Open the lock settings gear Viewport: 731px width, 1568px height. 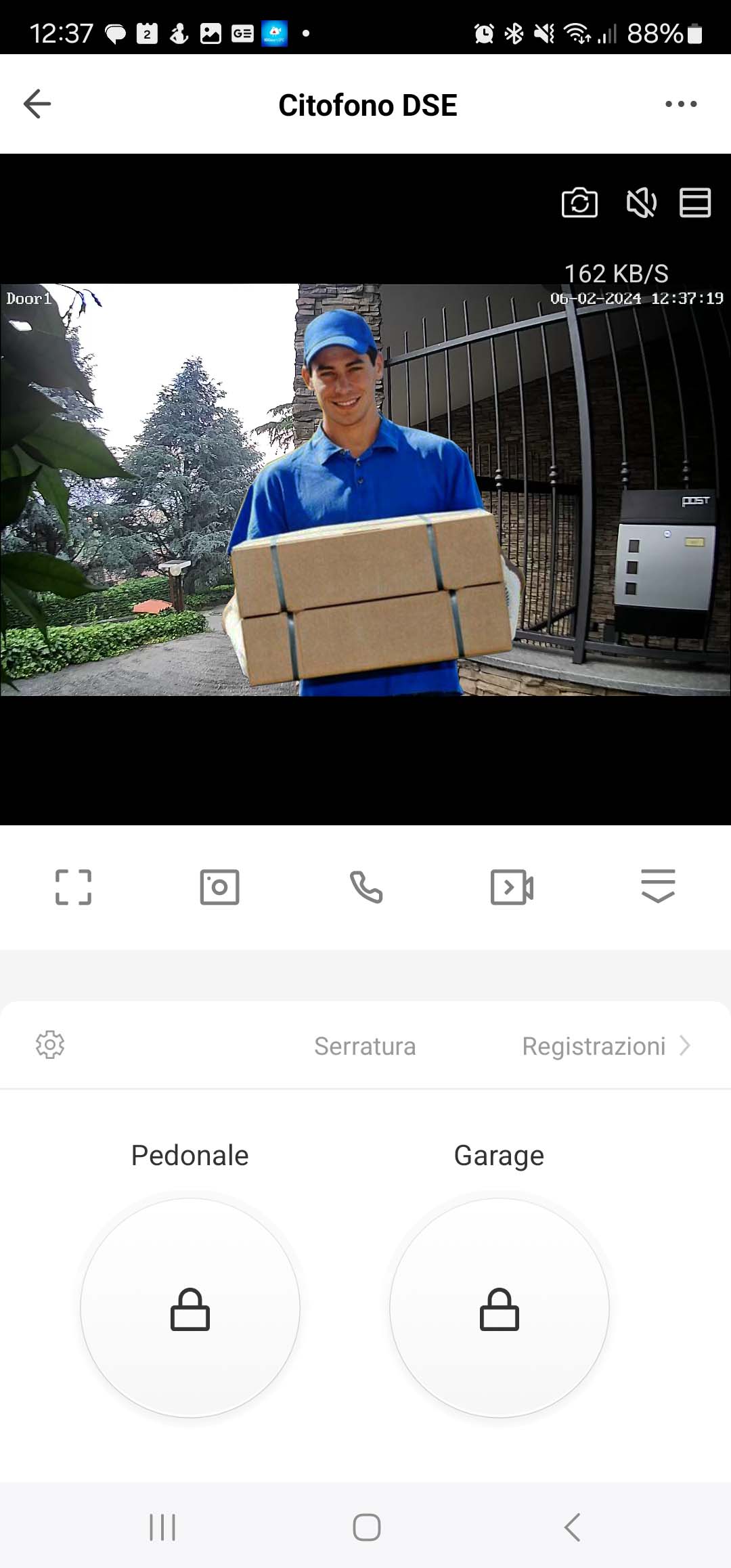(50, 1045)
